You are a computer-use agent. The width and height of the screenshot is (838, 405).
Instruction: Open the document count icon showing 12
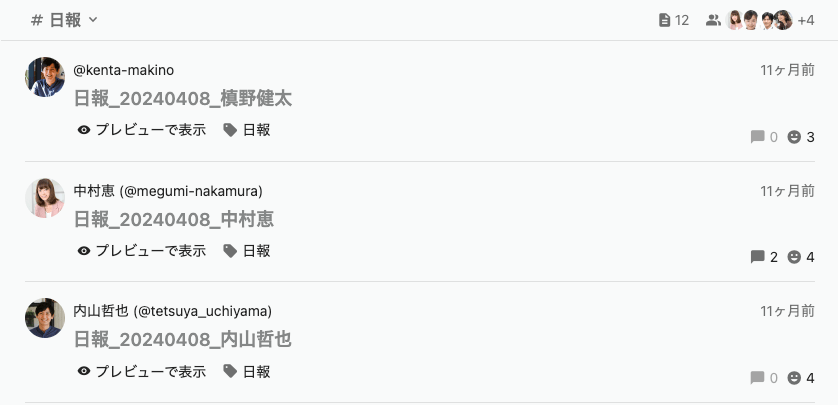click(674, 20)
